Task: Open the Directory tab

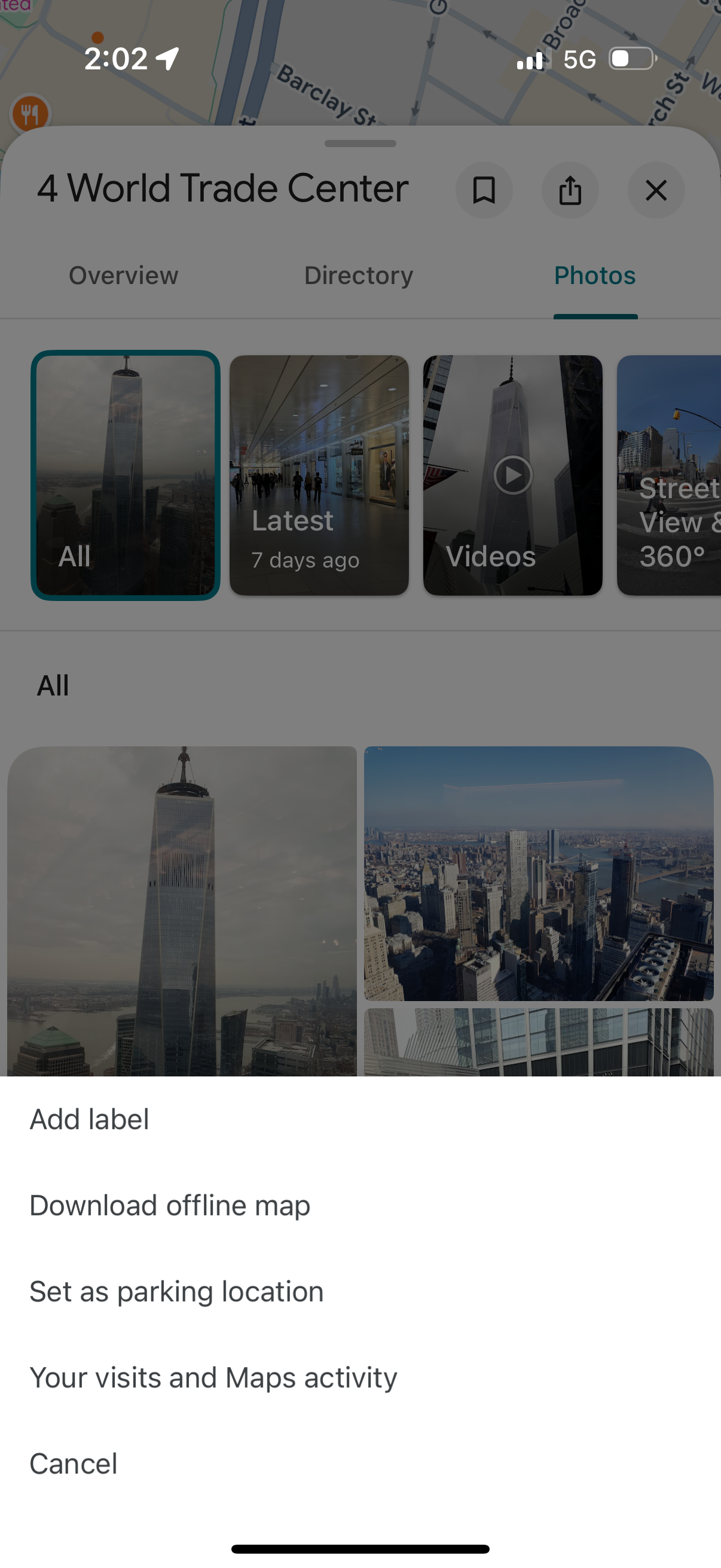Action: (358, 276)
